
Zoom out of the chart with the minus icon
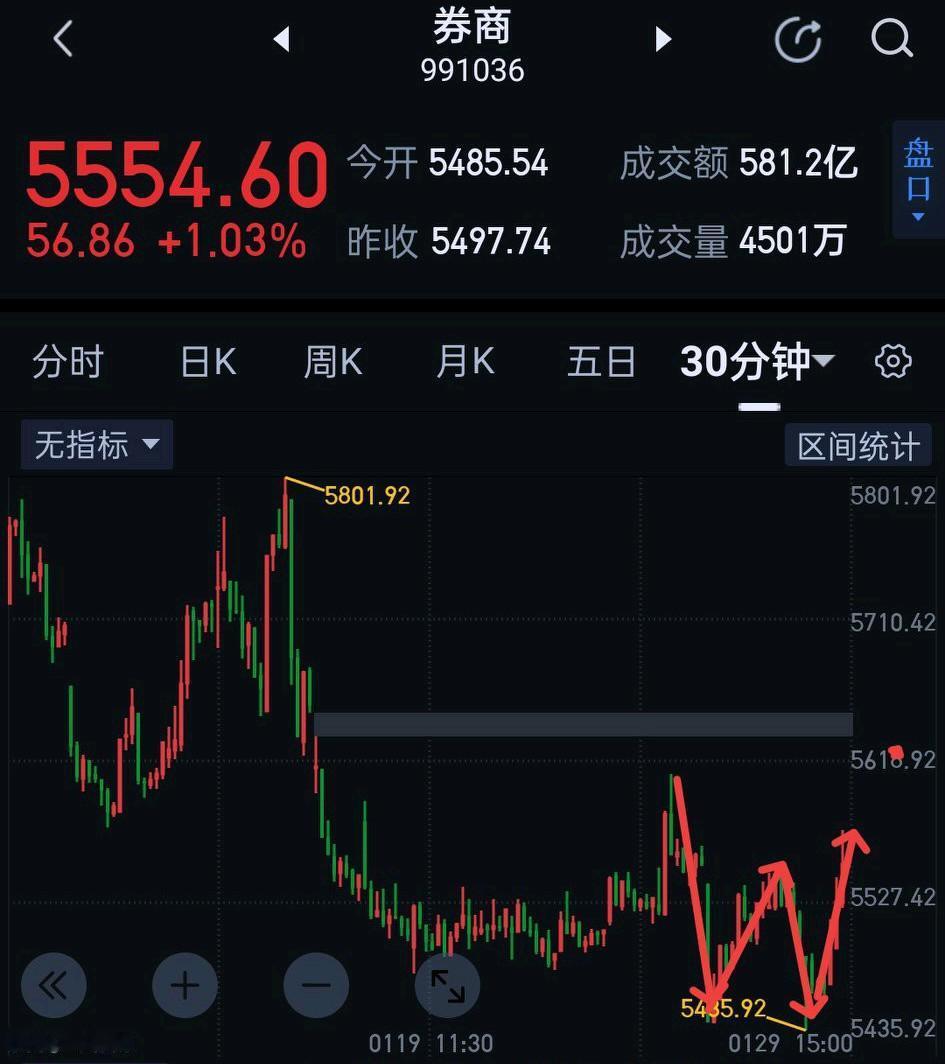(x=316, y=985)
